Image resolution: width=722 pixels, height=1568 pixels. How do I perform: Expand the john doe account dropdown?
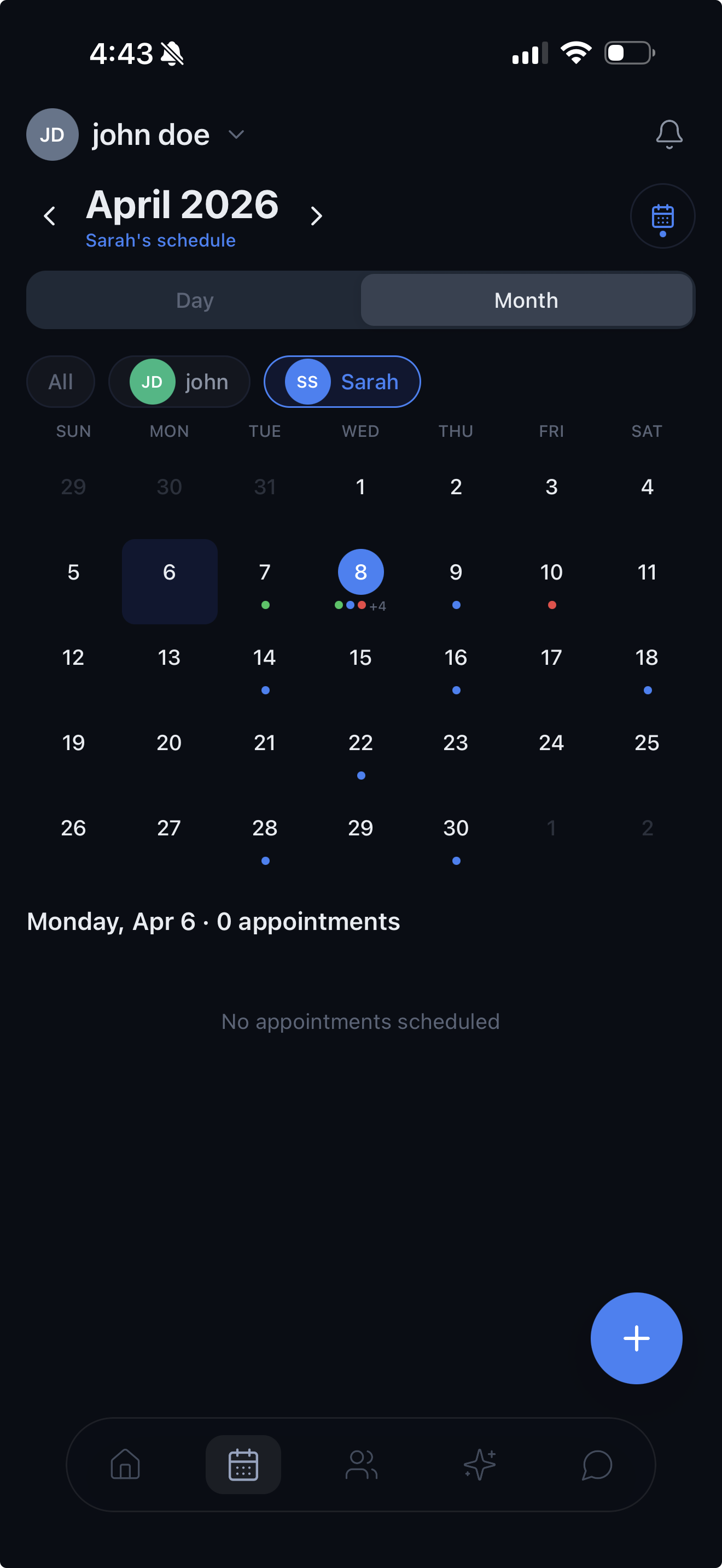[x=236, y=134]
